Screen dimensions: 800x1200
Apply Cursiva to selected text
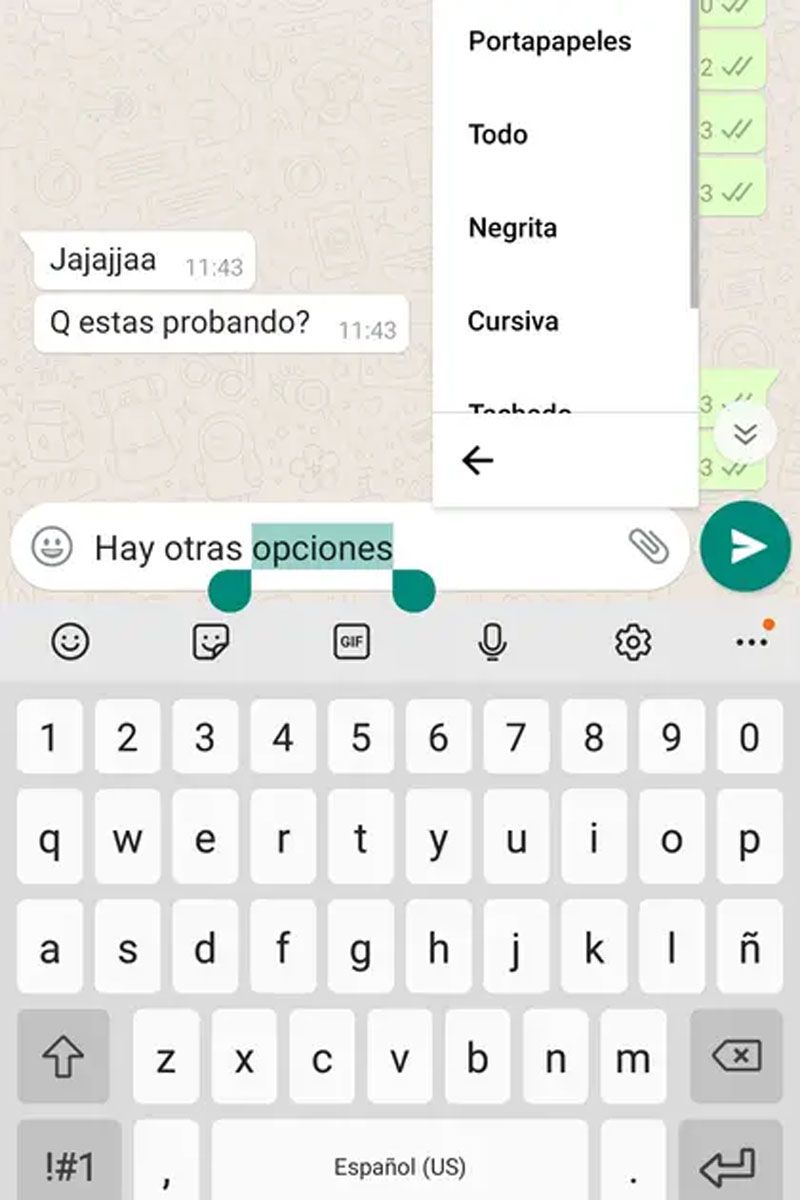pos(513,321)
